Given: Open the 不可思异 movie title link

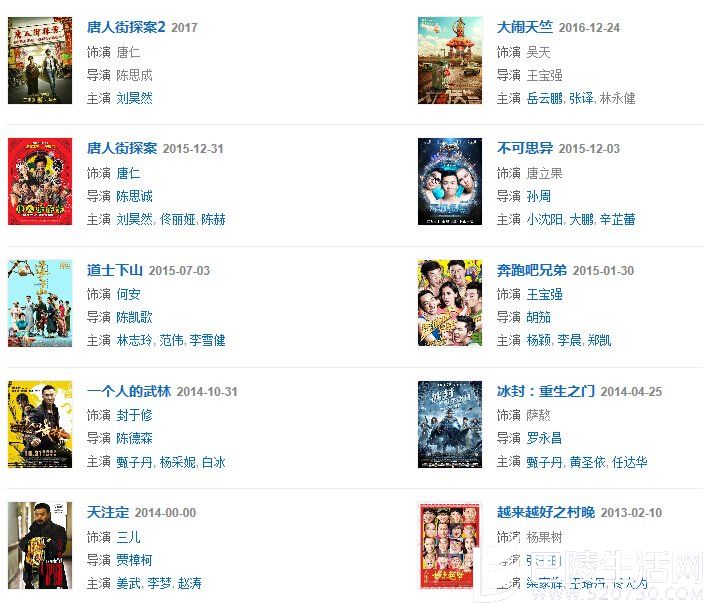Looking at the screenshot, I should click(525, 148).
